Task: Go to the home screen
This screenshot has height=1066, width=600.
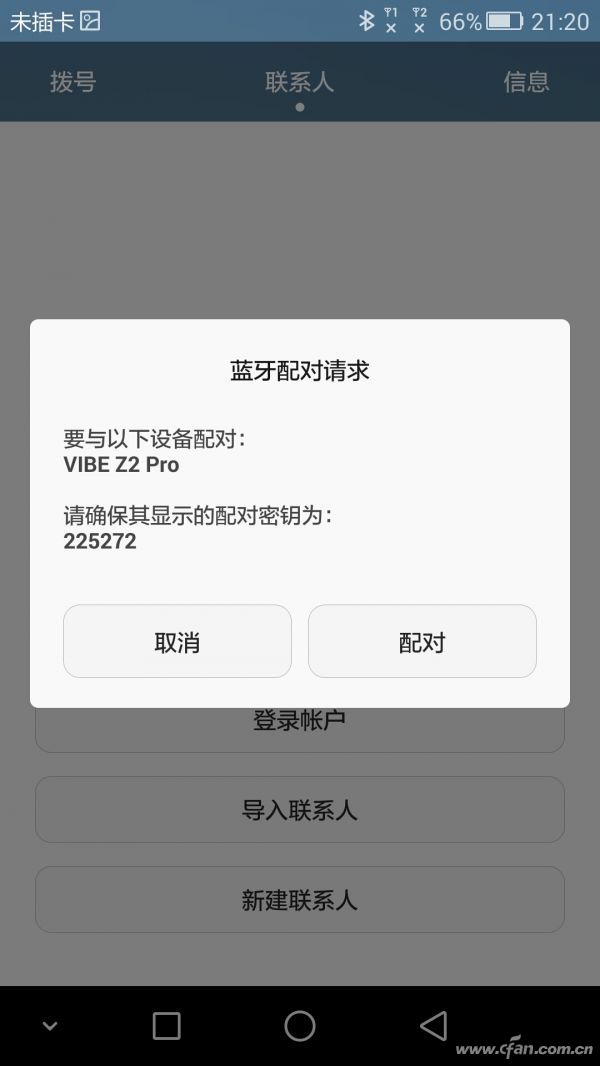Action: (x=300, y=1026)
